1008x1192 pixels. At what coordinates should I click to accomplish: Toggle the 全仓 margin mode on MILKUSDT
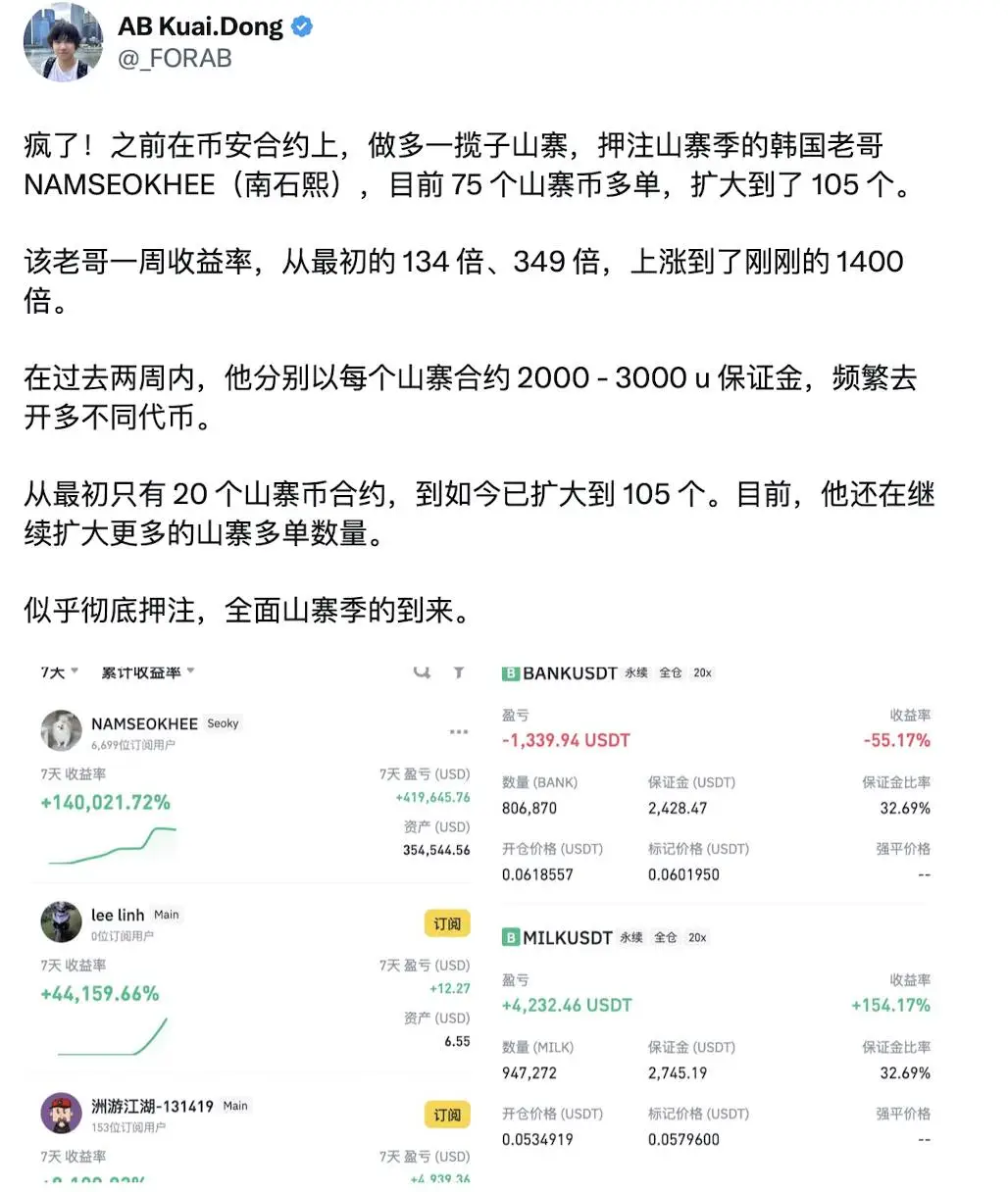click(667, 937)
